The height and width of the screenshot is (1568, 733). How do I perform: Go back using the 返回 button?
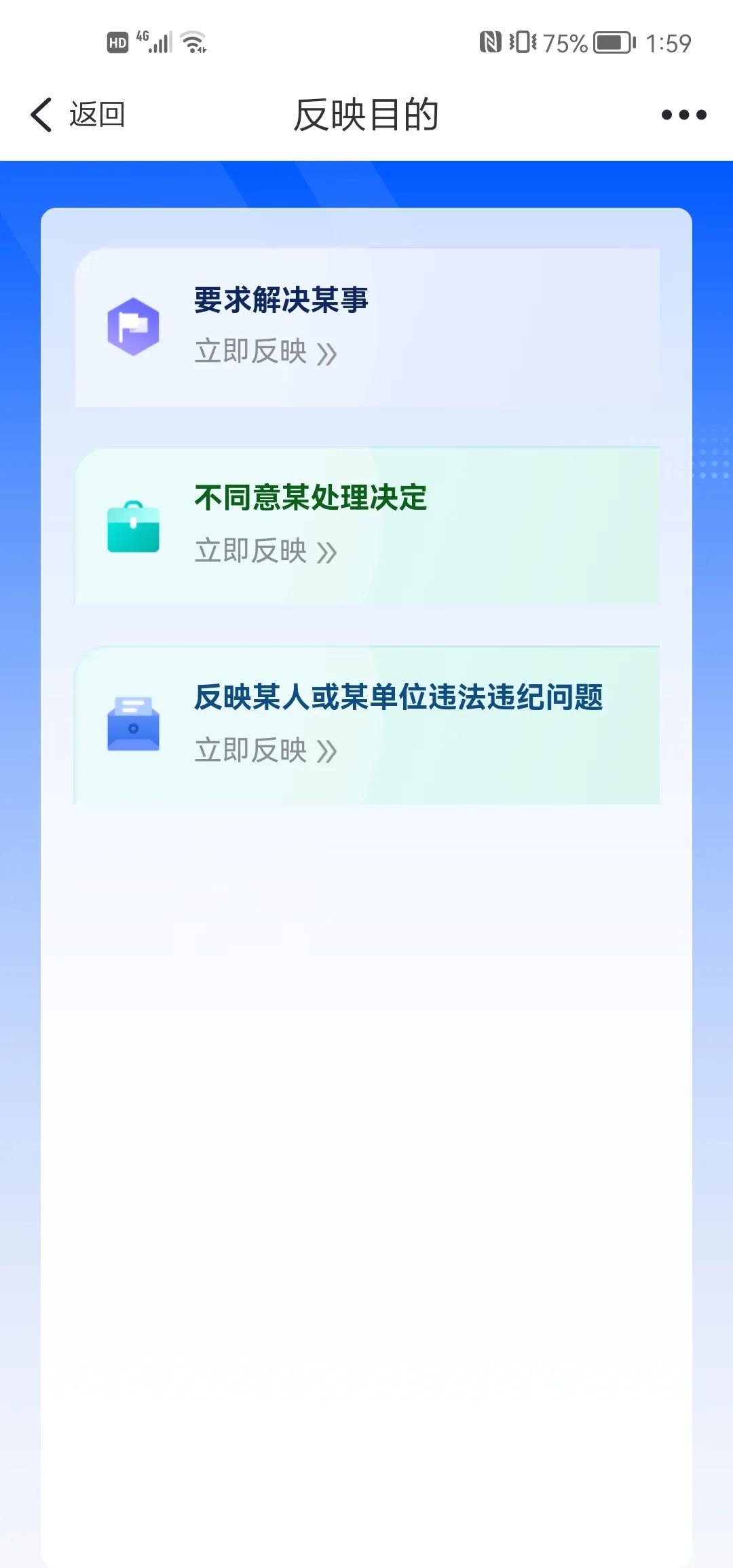click(x=78, y=114)
